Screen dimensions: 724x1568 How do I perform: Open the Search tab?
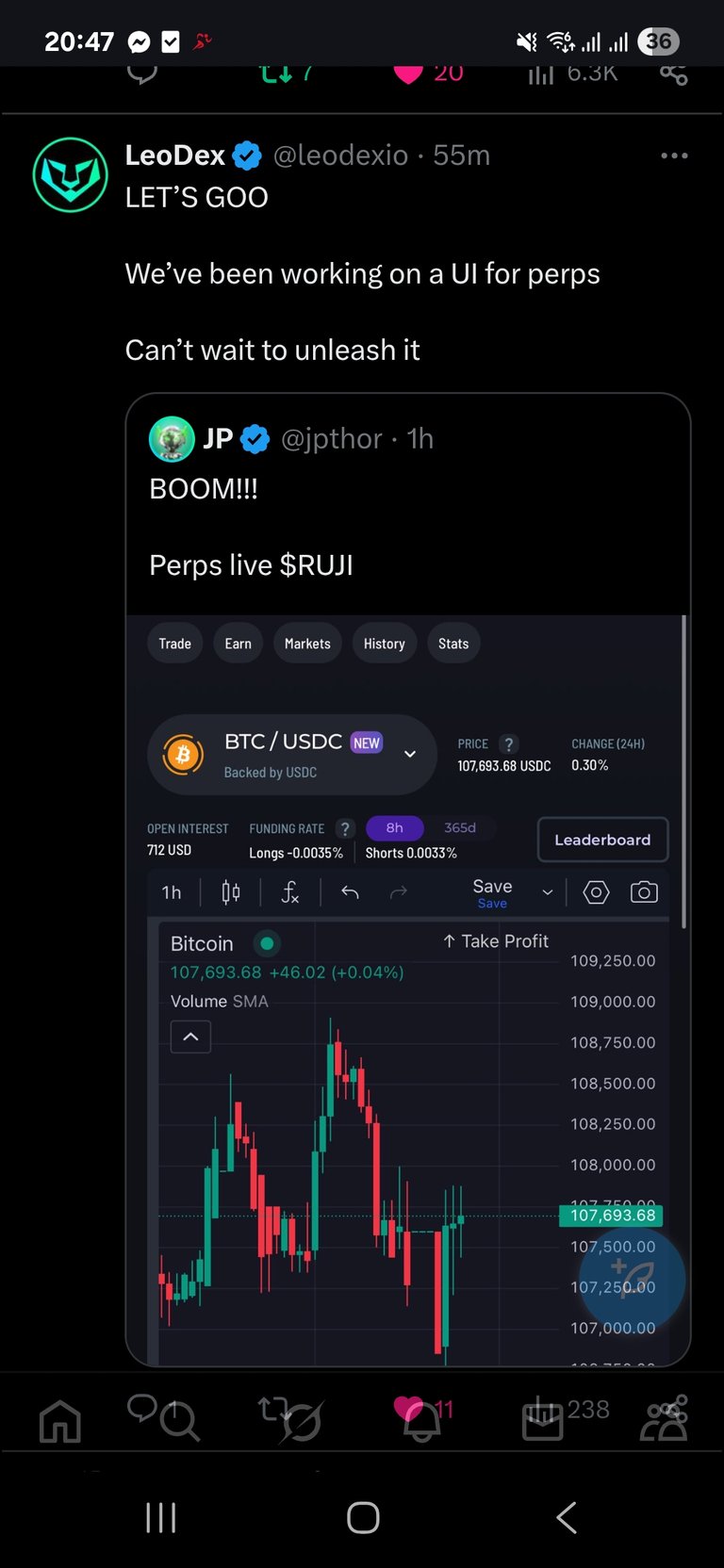tap(179, 1421)
